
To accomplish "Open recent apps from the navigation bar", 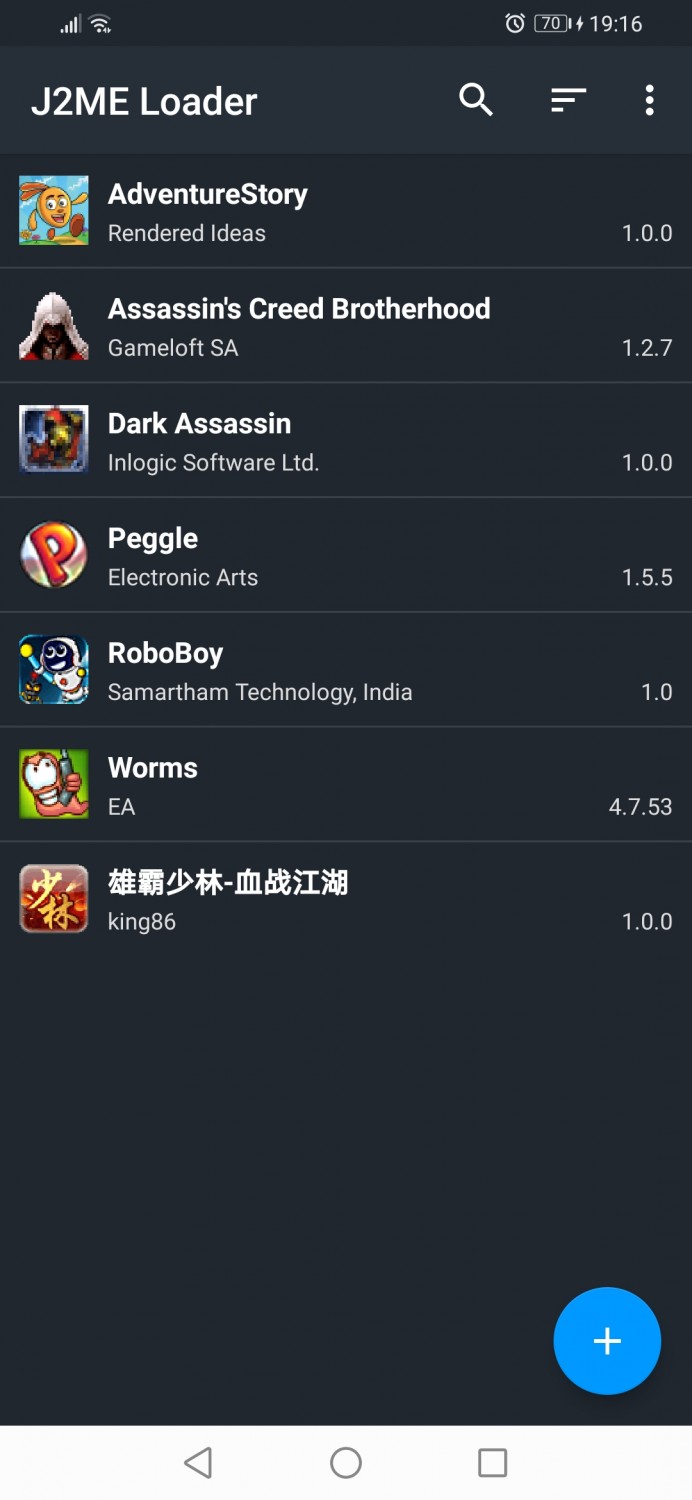I will (x=492, y=1463).
